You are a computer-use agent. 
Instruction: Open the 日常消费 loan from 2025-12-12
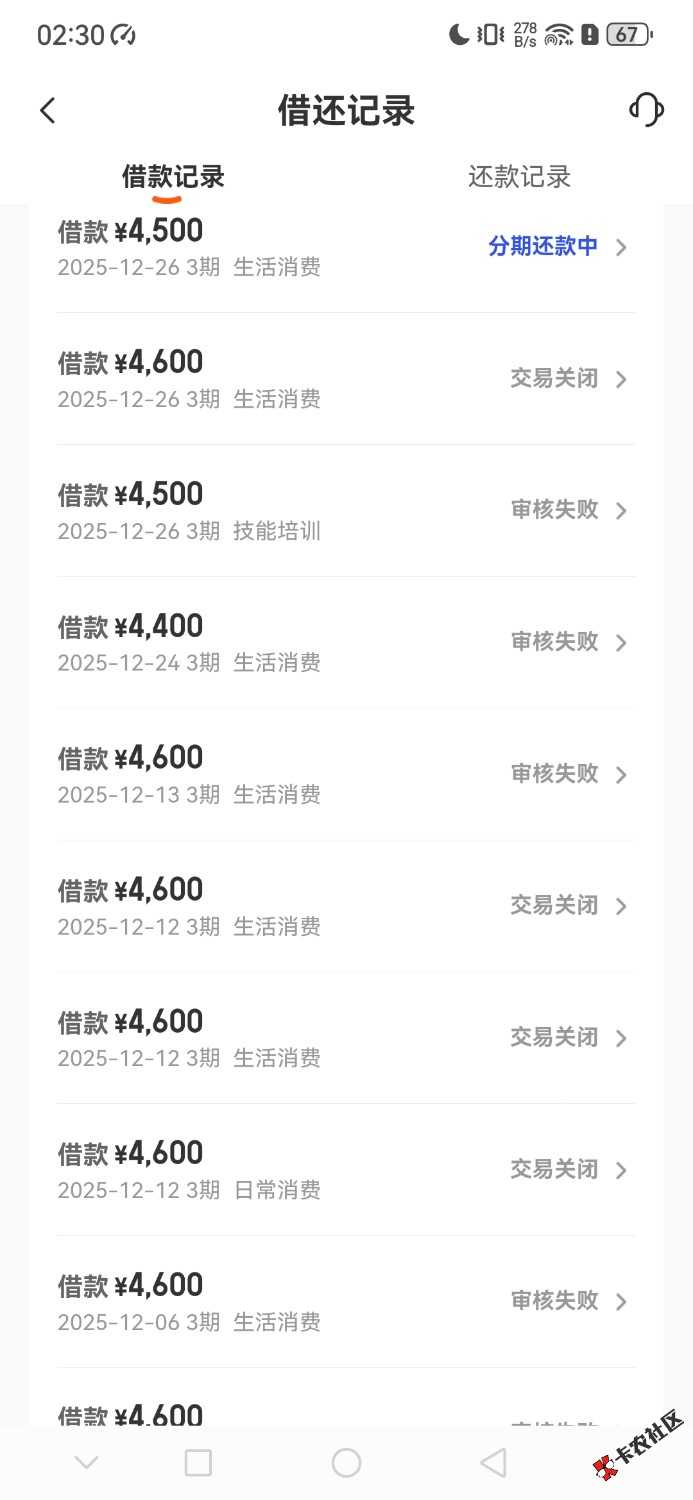(345, 1170)
